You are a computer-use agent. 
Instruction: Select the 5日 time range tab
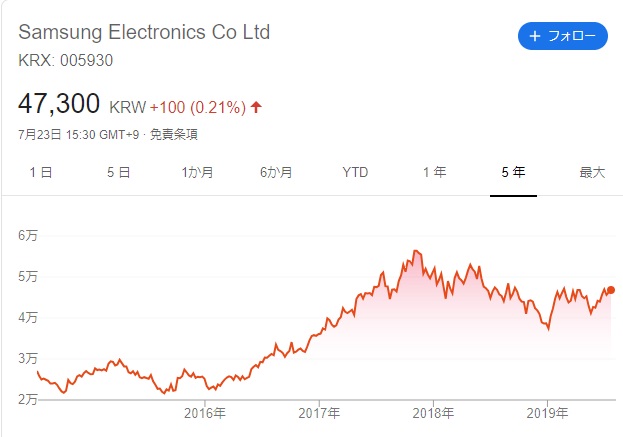pos(118,172)
